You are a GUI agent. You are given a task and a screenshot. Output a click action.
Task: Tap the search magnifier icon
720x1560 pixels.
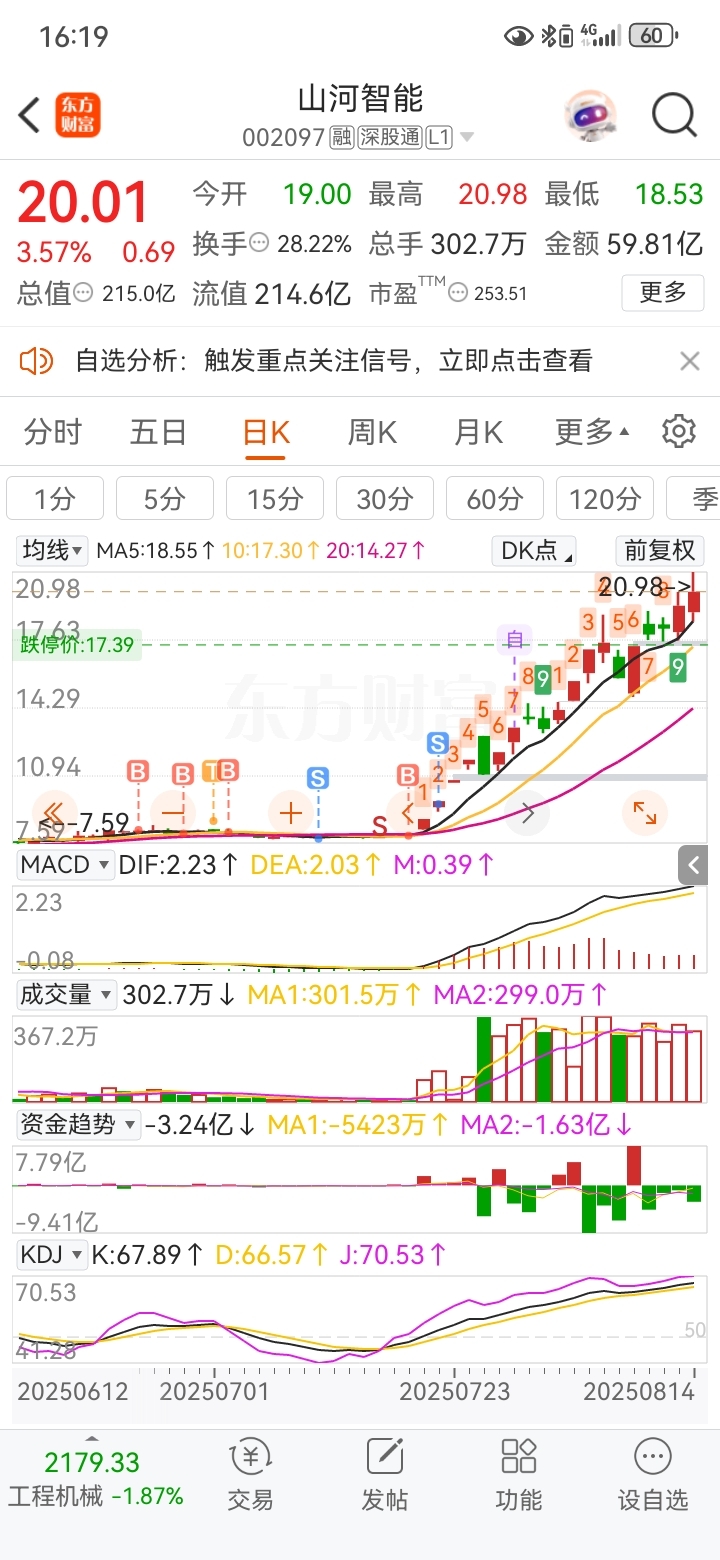tap(674, 115)
